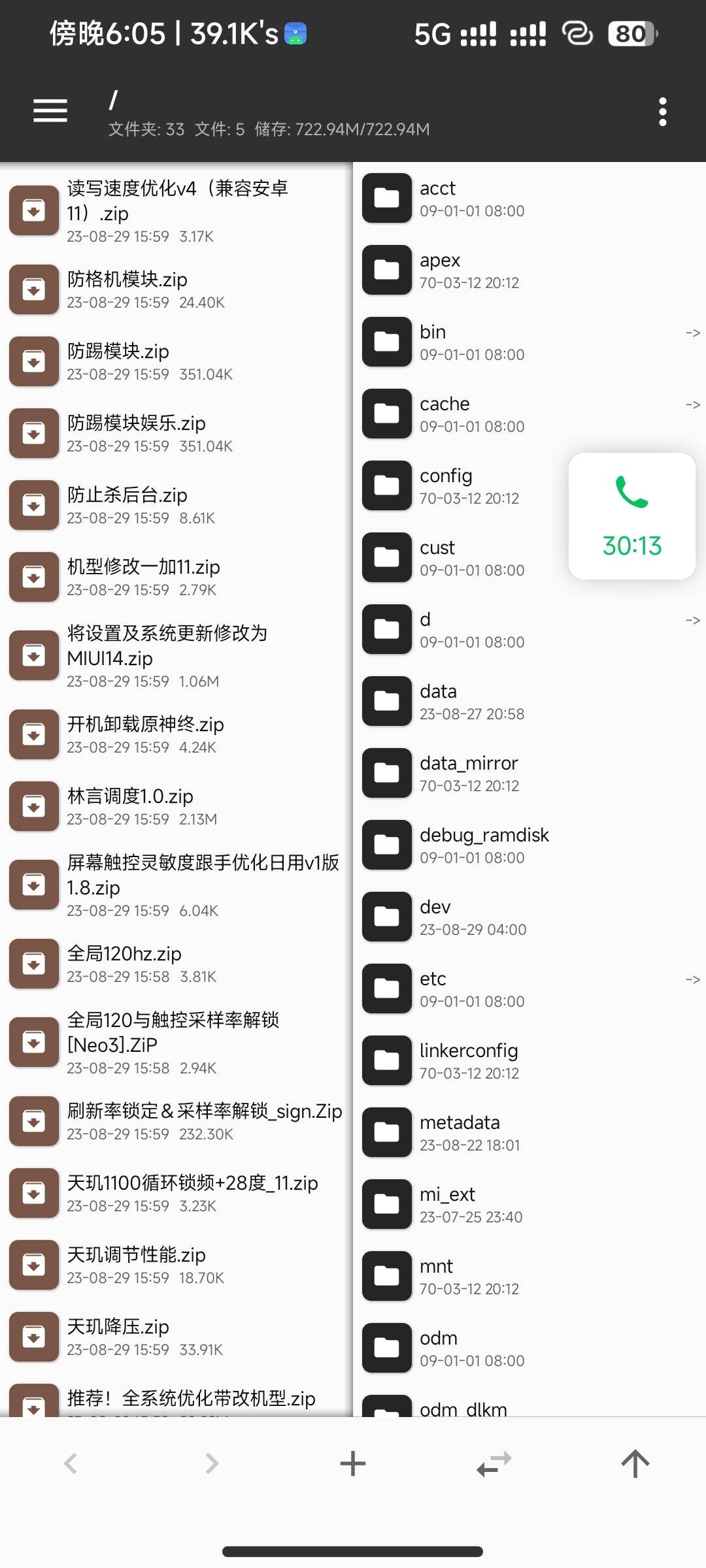Open the hamburger drawer menu

(50, 111)
